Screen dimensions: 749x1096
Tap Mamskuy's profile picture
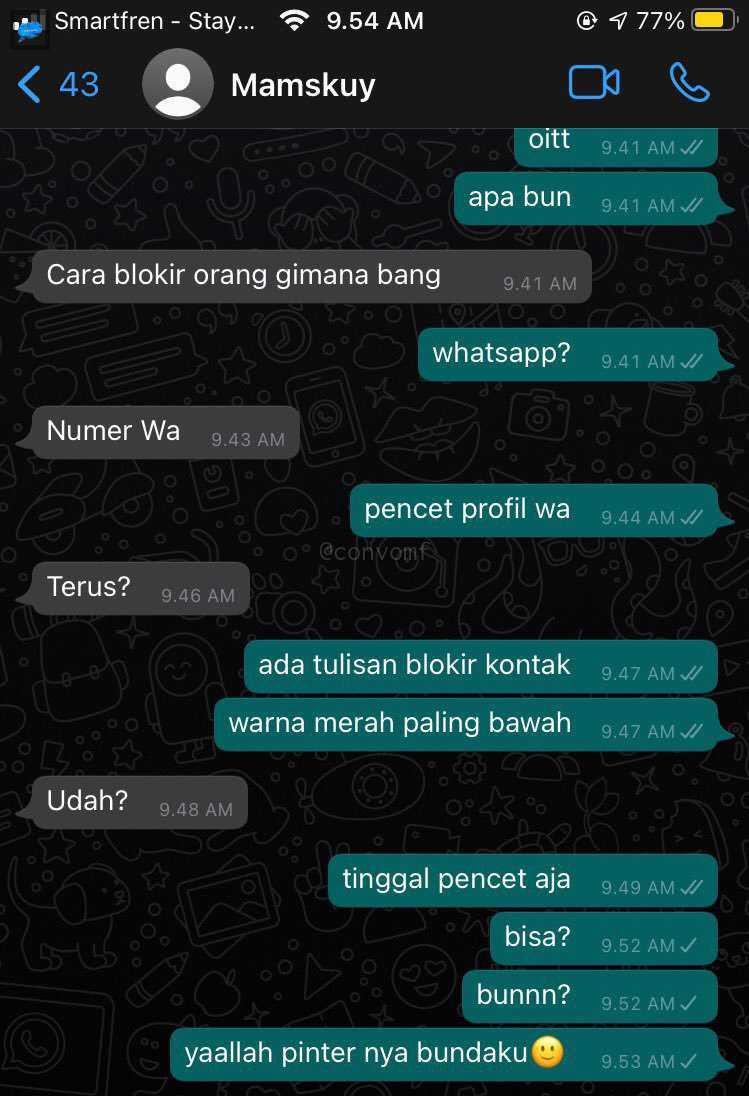(178, 84)
